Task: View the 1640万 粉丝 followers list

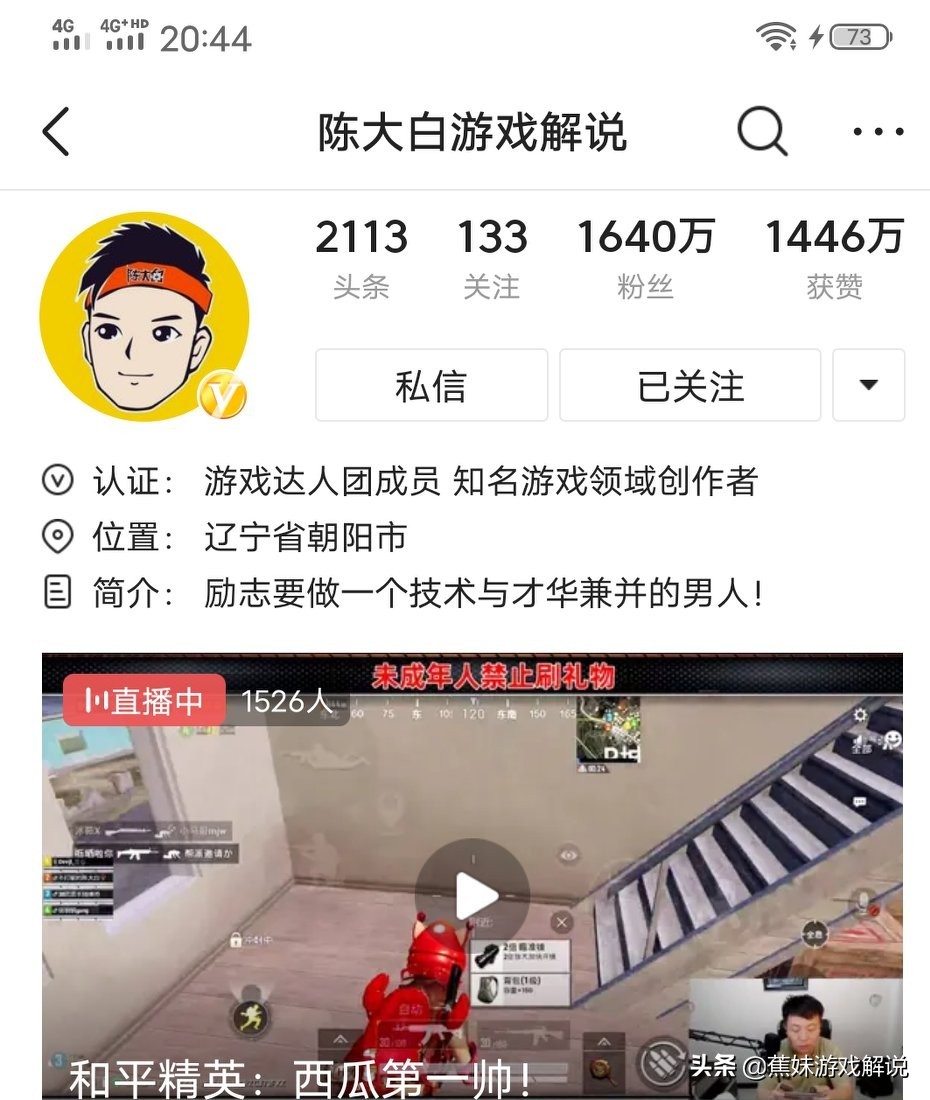Action: click(645, 258)
